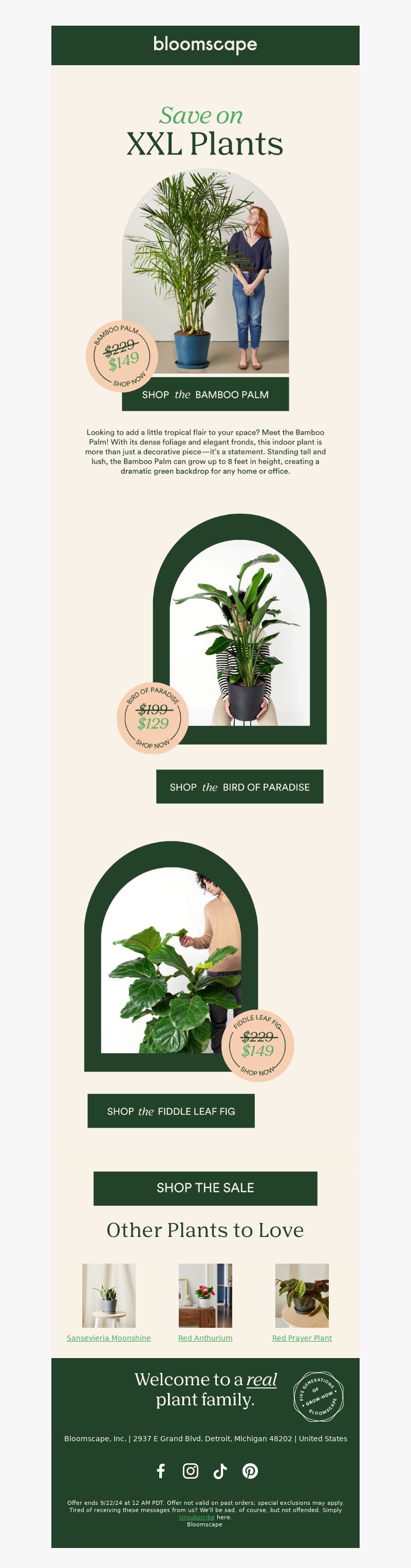Image resolution: width=411 pixels, height=1568 pixels.
Task: Tap the Shop the Sale button
Action: click(x=205, y=1188)
